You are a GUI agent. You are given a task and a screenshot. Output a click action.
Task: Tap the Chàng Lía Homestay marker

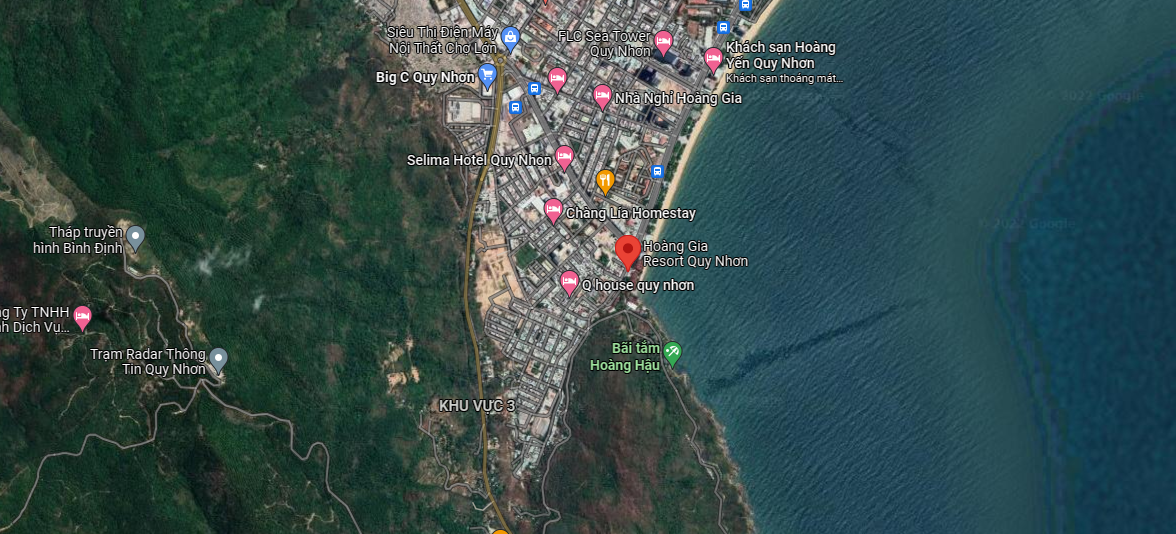553,210
